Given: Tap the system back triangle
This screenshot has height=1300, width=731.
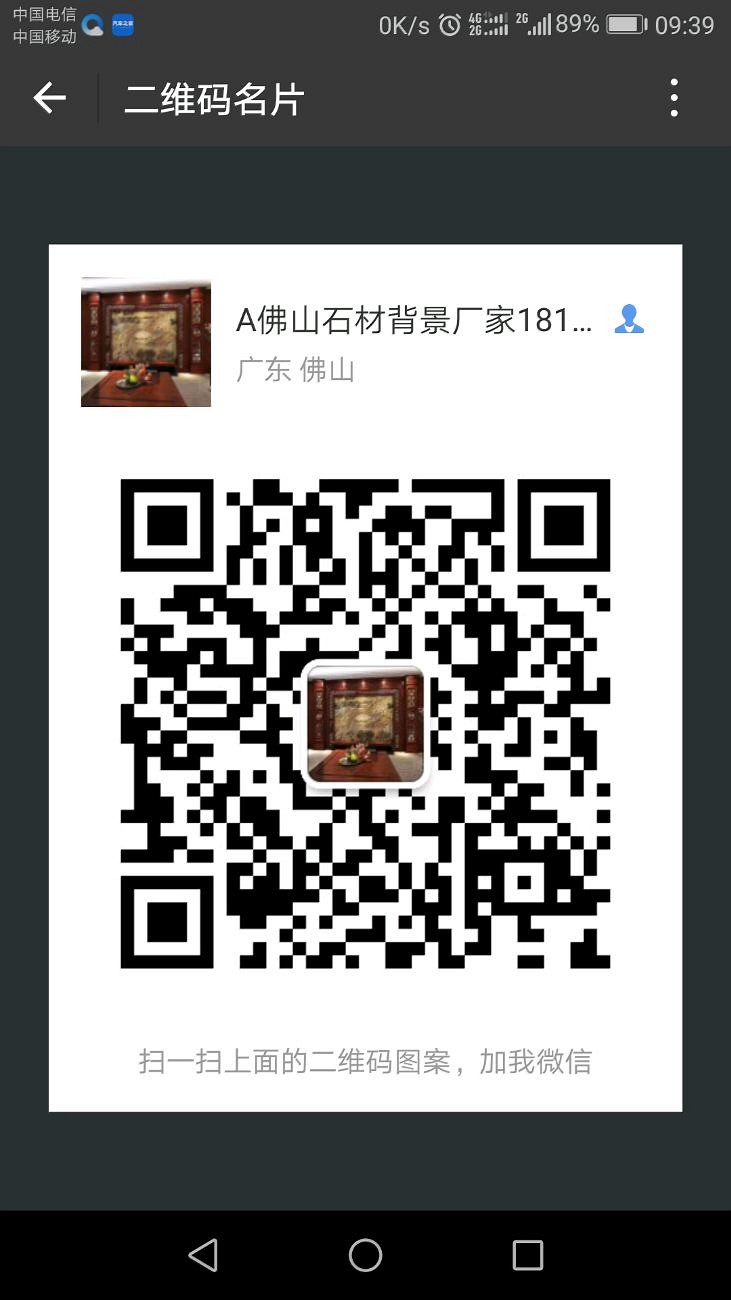Looking at the screenshot, I should tap(203, 1255).
